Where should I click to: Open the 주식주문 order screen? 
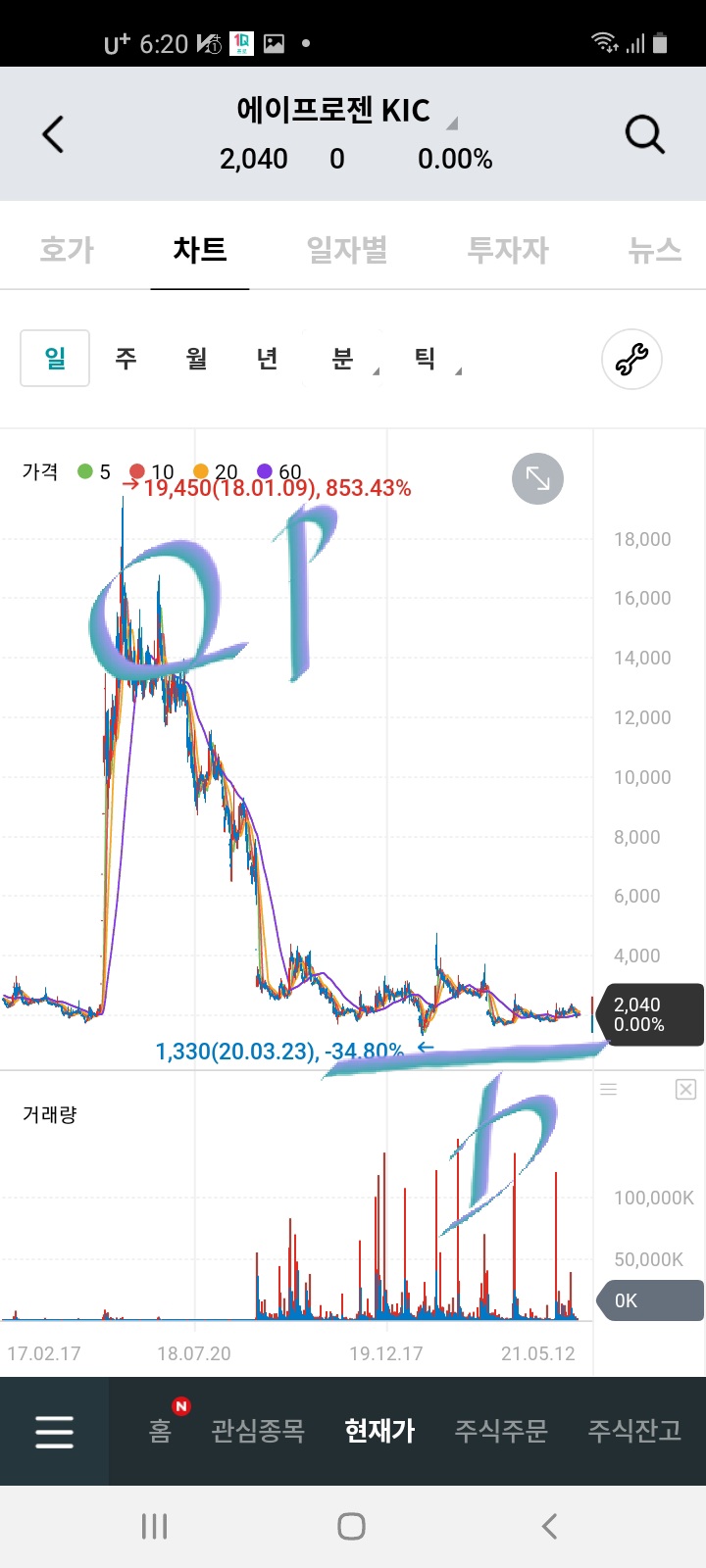[501, 1432]
